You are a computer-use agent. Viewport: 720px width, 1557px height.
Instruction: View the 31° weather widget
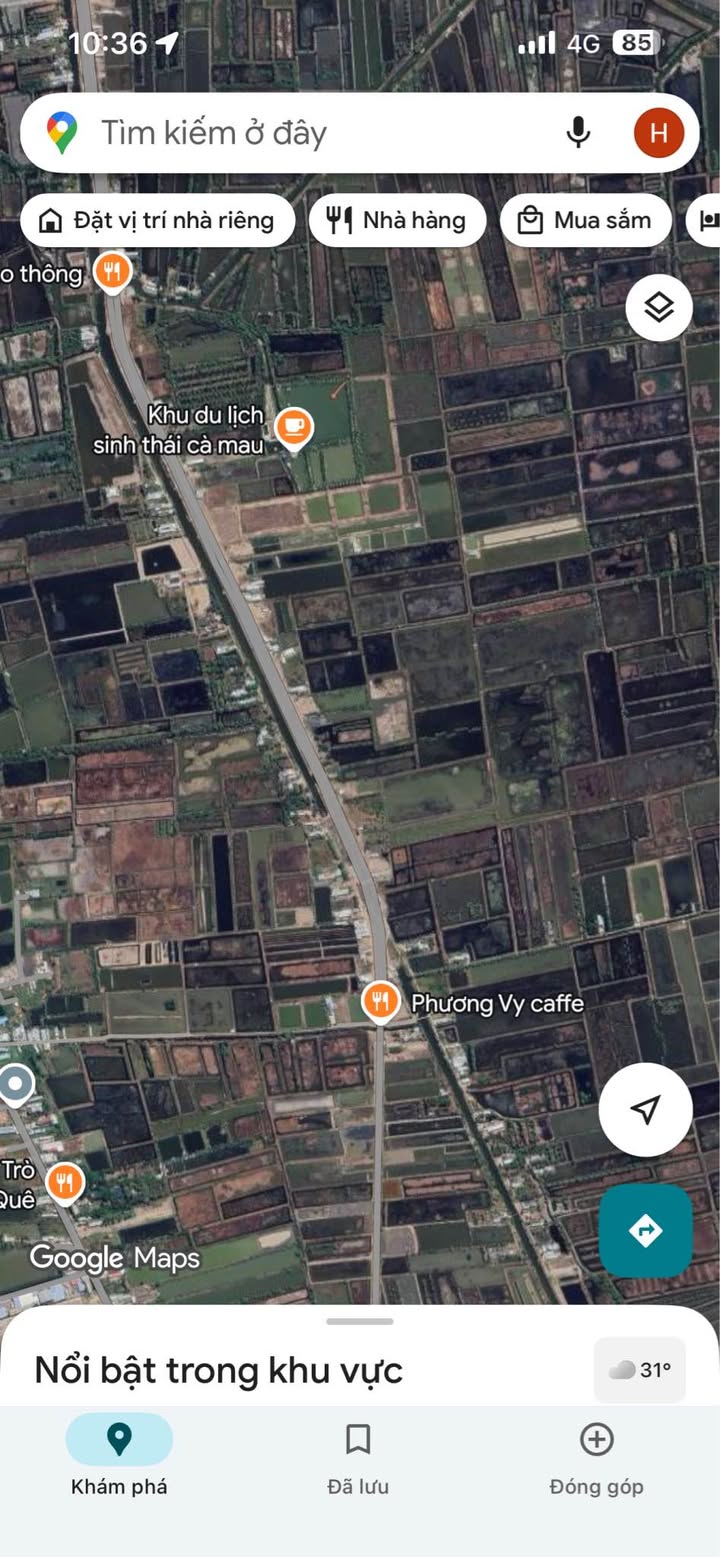tap(640, 1370)
